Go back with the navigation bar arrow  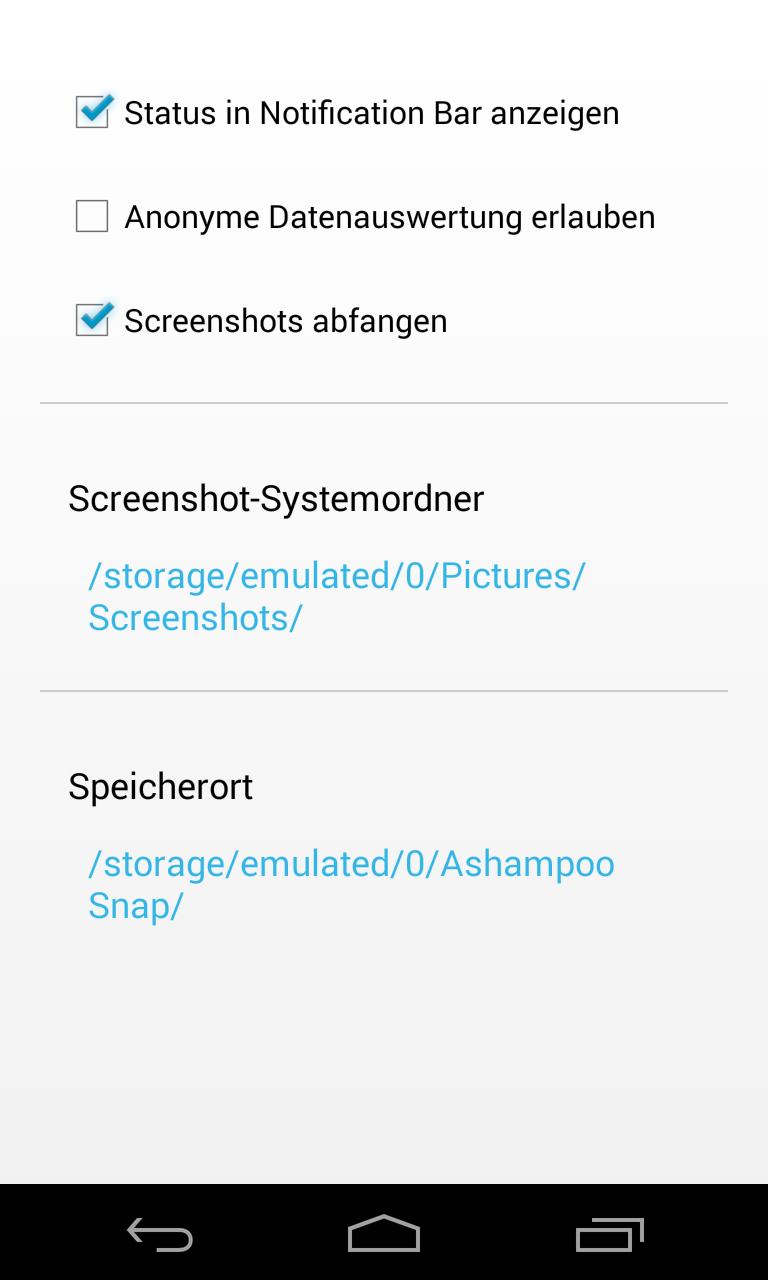coord(160,1234)
